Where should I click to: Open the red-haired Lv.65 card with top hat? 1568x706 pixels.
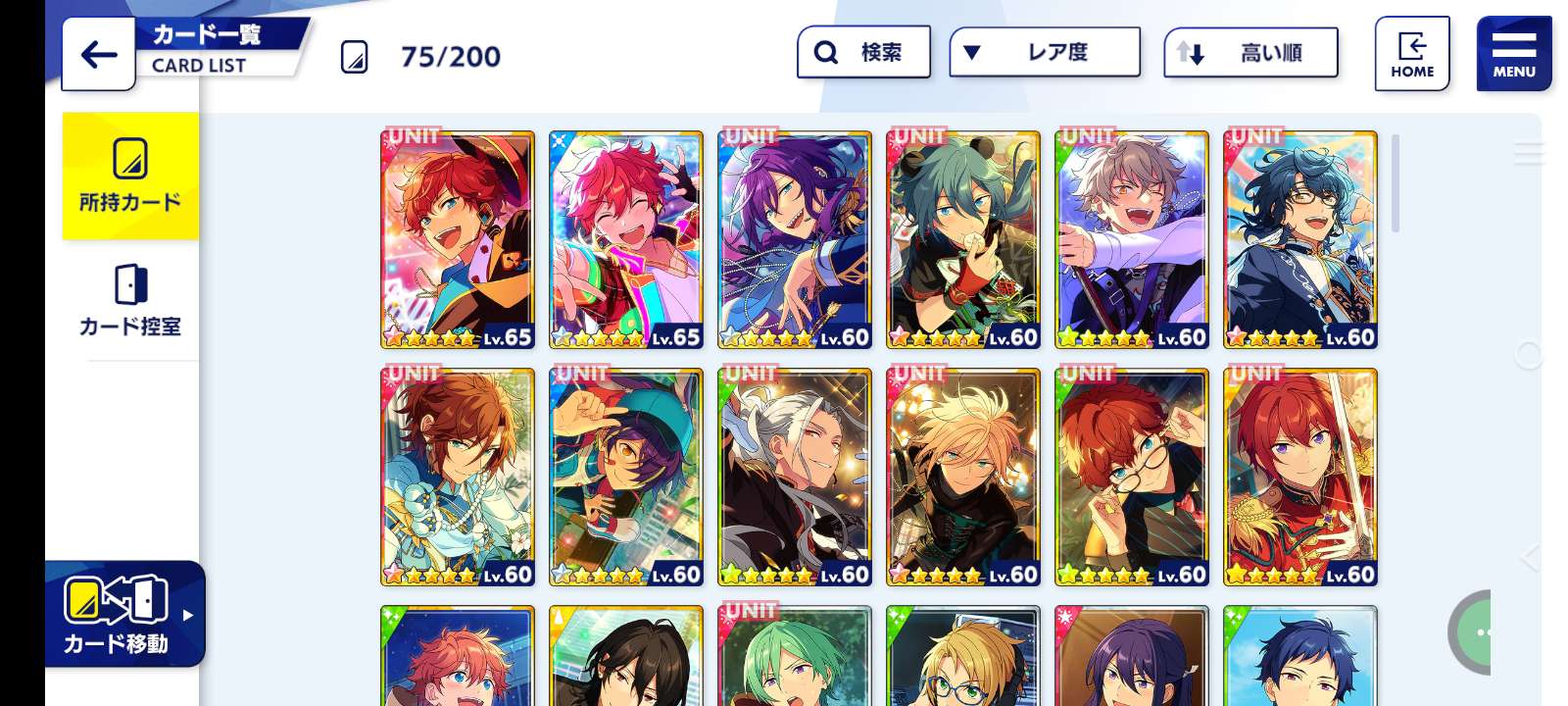458,239
